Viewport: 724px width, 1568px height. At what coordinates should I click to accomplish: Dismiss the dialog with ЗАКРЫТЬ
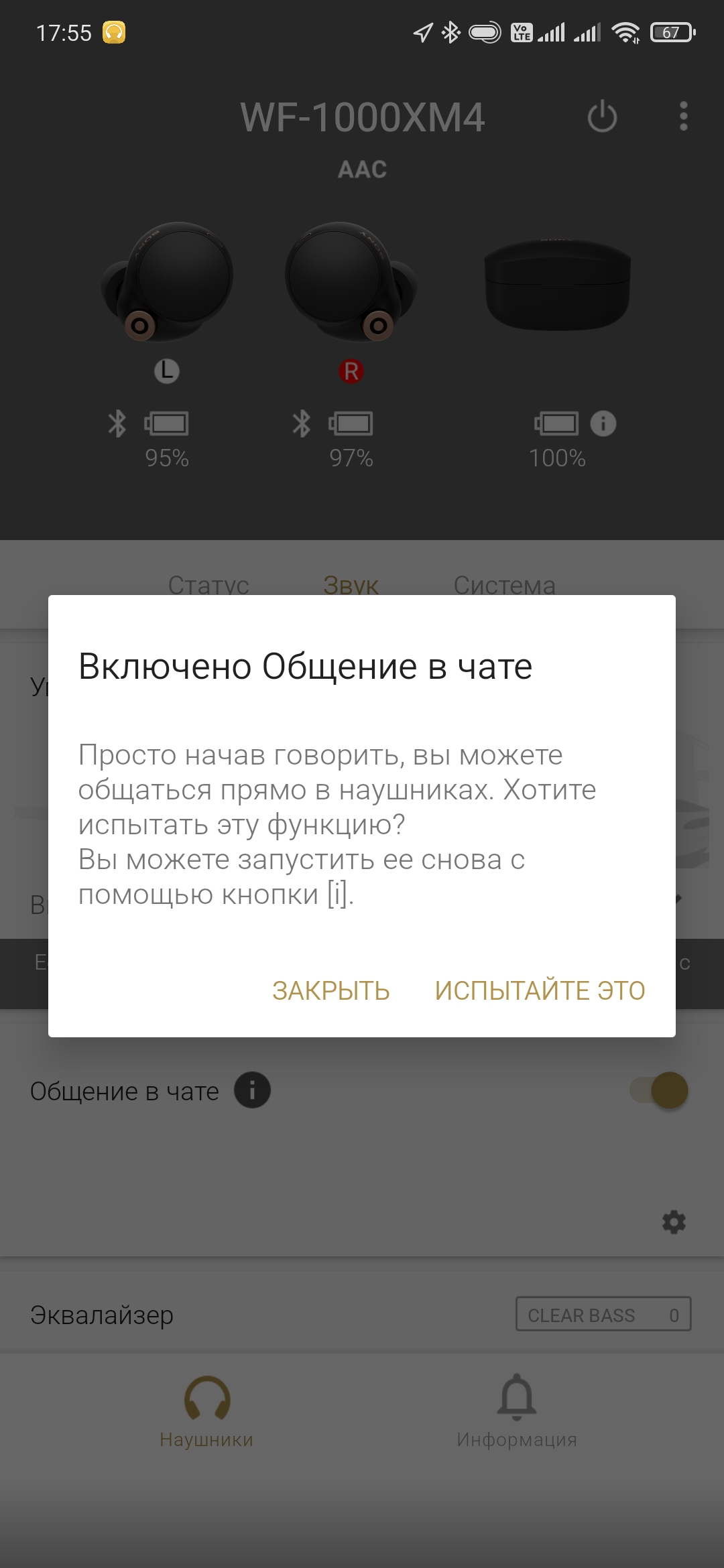tap(330, 990)
